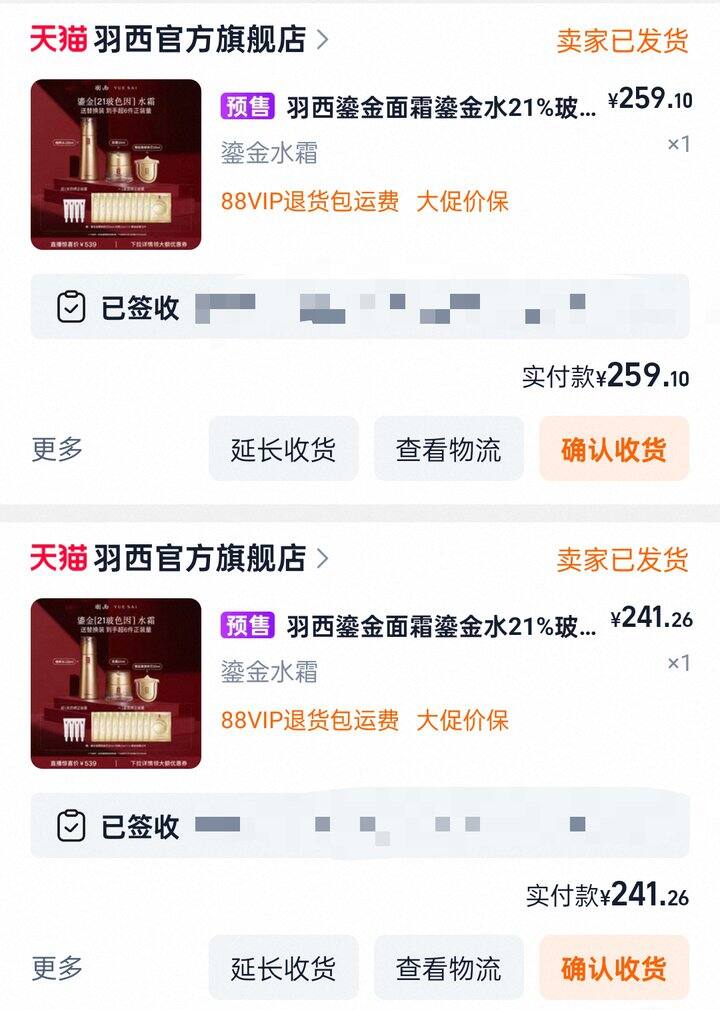Open product image of the ¥259.10 order
This screenshot has height=1010, width=720.
pyautogui.click(x=116, y=164)
